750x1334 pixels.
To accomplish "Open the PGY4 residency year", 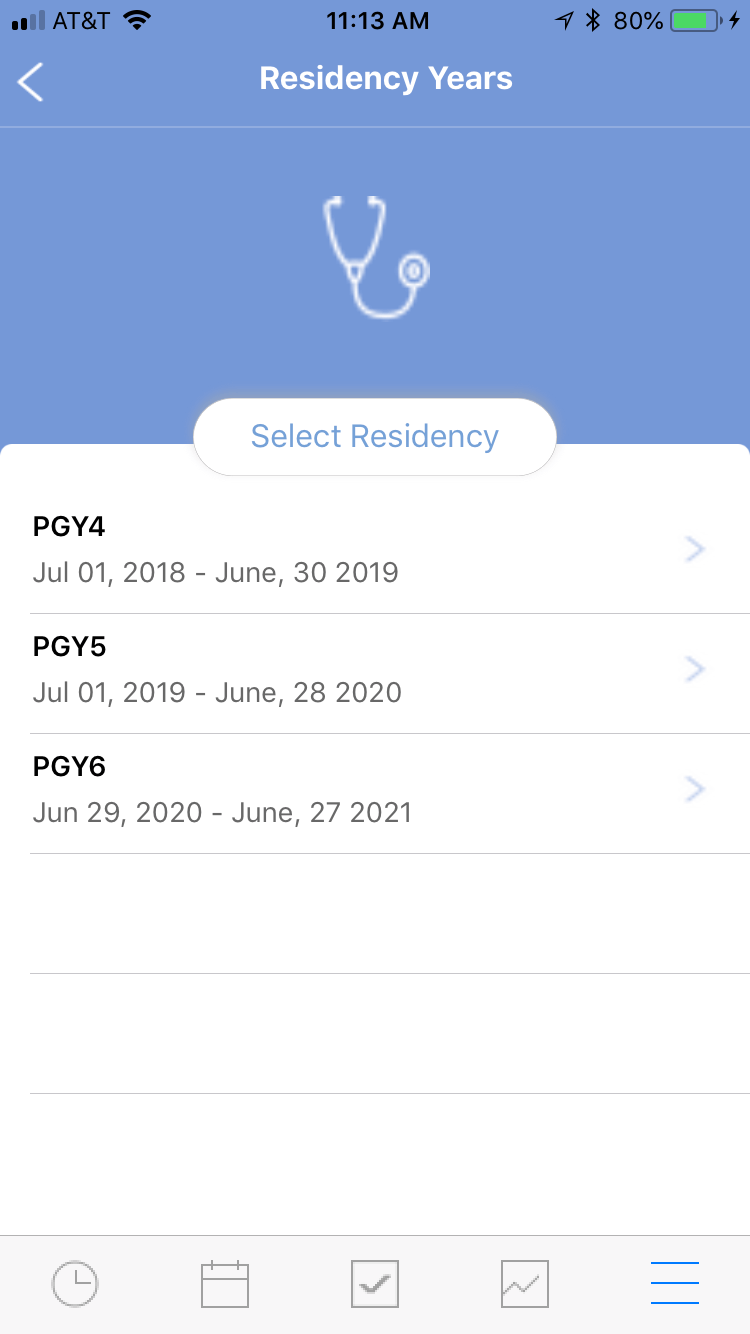I will pyautogui.click(x=375, y=554).
